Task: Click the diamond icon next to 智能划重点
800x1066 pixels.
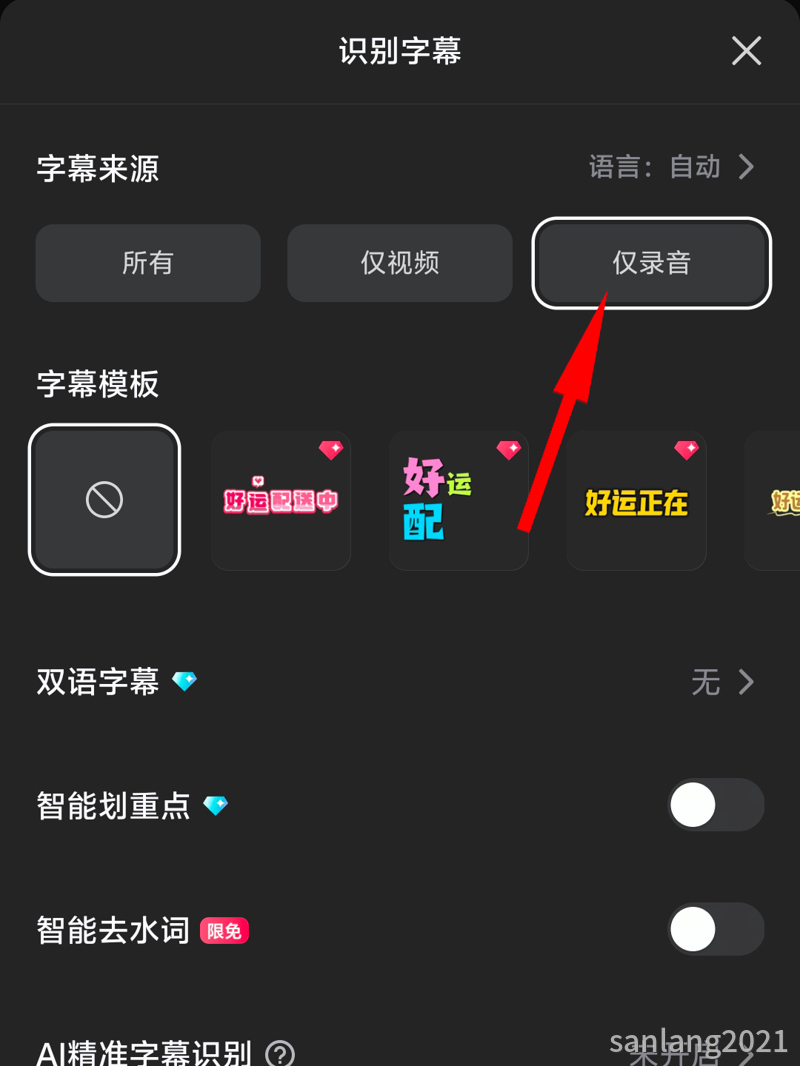Action: pyautogui.click(x=215, y=805)
